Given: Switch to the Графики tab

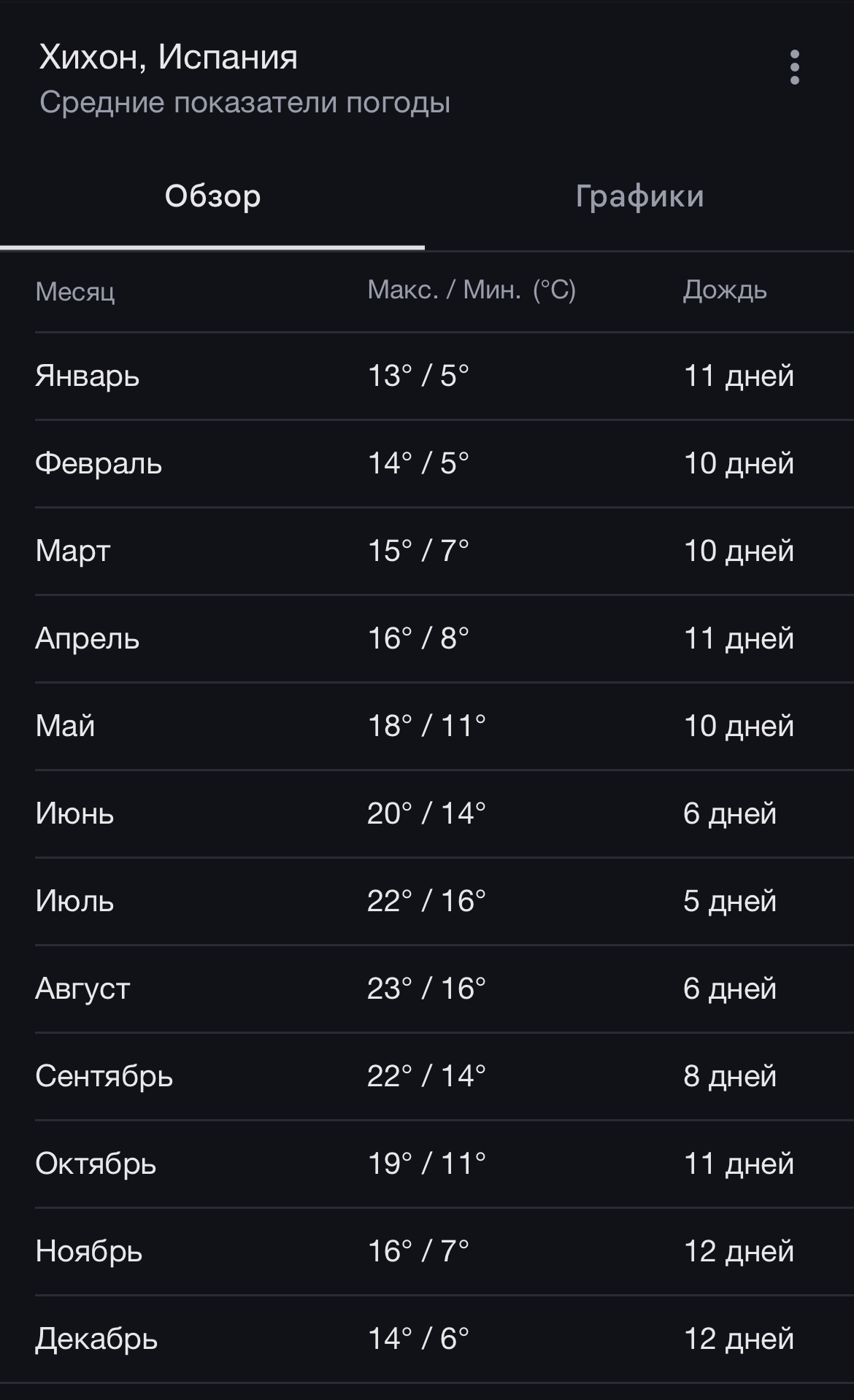Looking at the screenshot, I should click(x=639, y=197).
